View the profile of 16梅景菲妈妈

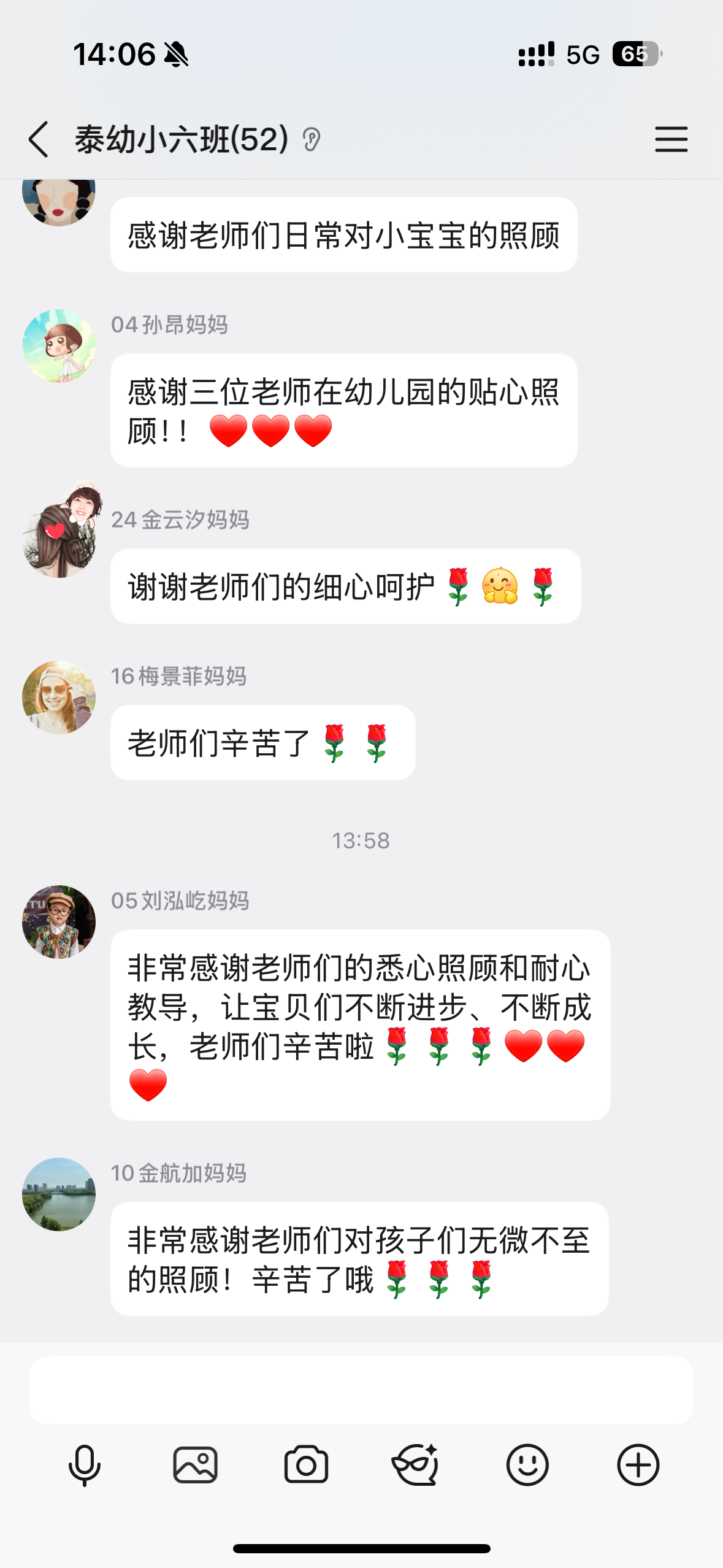click(59, 698)
